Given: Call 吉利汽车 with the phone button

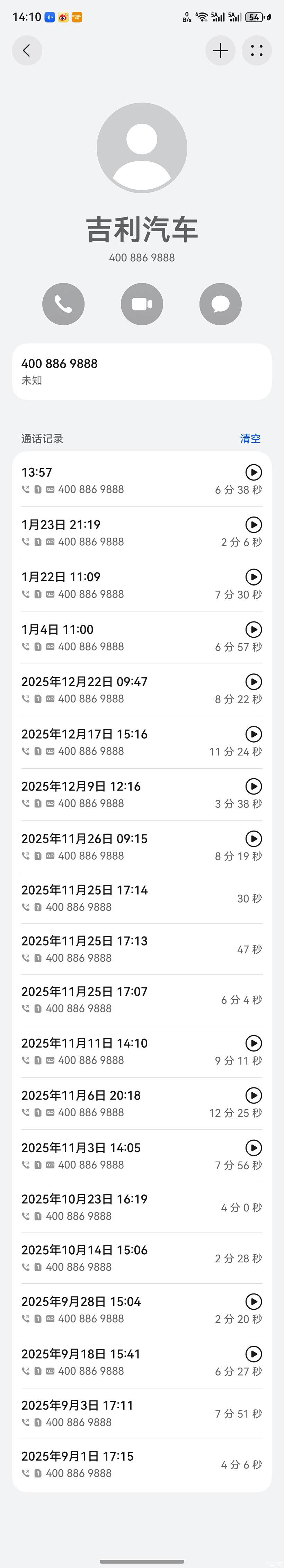Looking at the screenshot, I should pyautogui.click(x=63, y=304).
